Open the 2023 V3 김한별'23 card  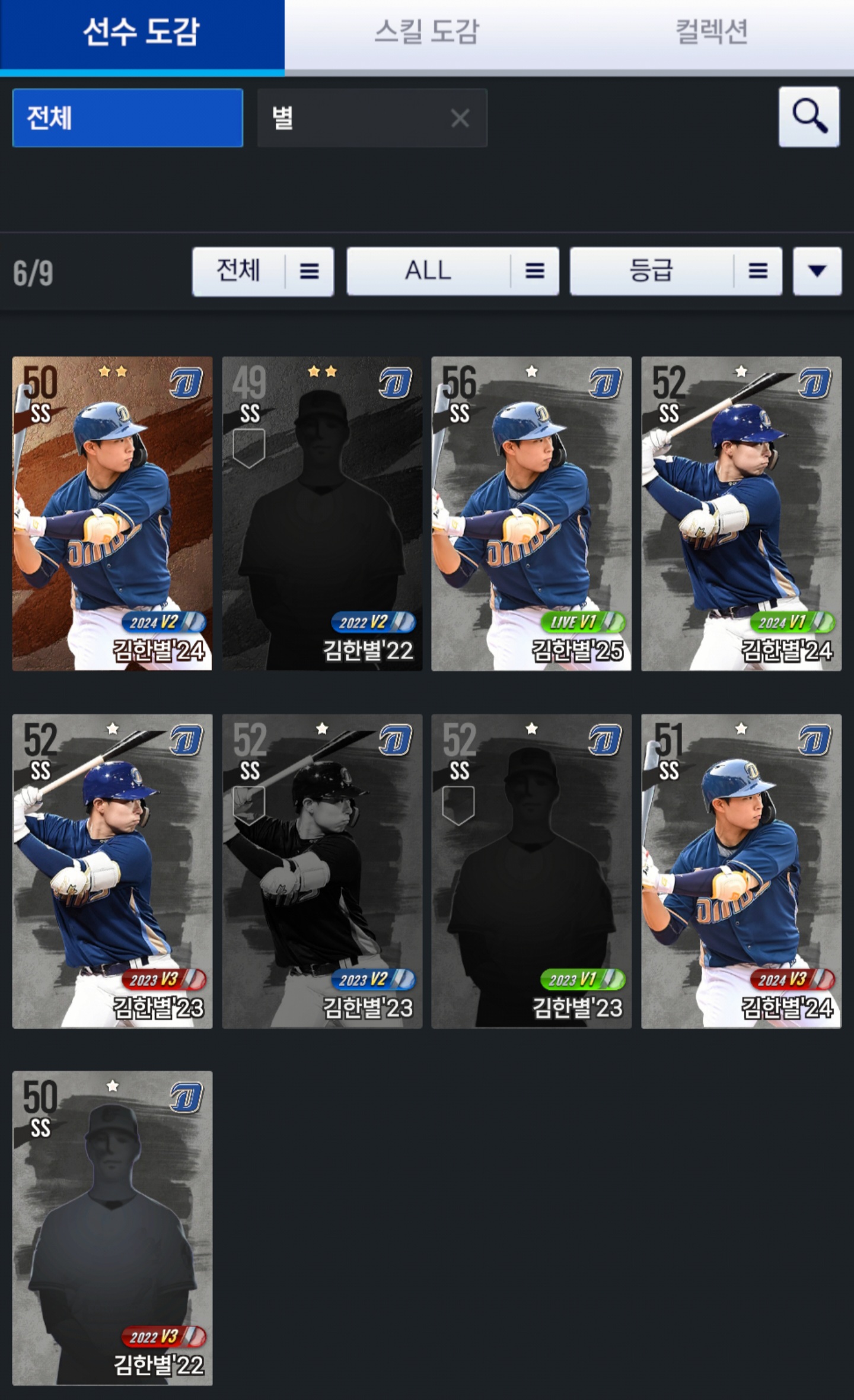112,871
